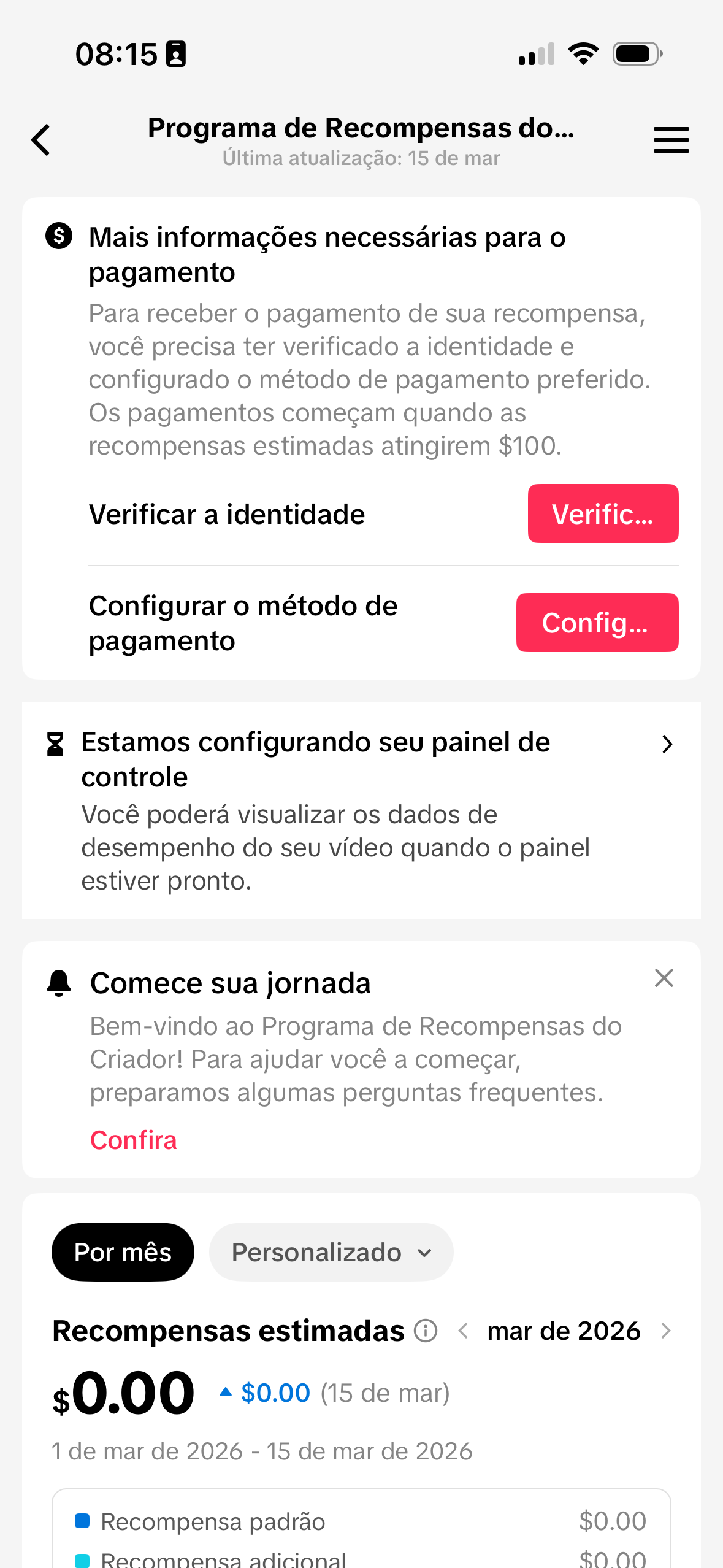This screenshot has width=723, height=1568.
Task: Dismiss the 'Comece sua jornada' notice
Action: coord(664,978)
